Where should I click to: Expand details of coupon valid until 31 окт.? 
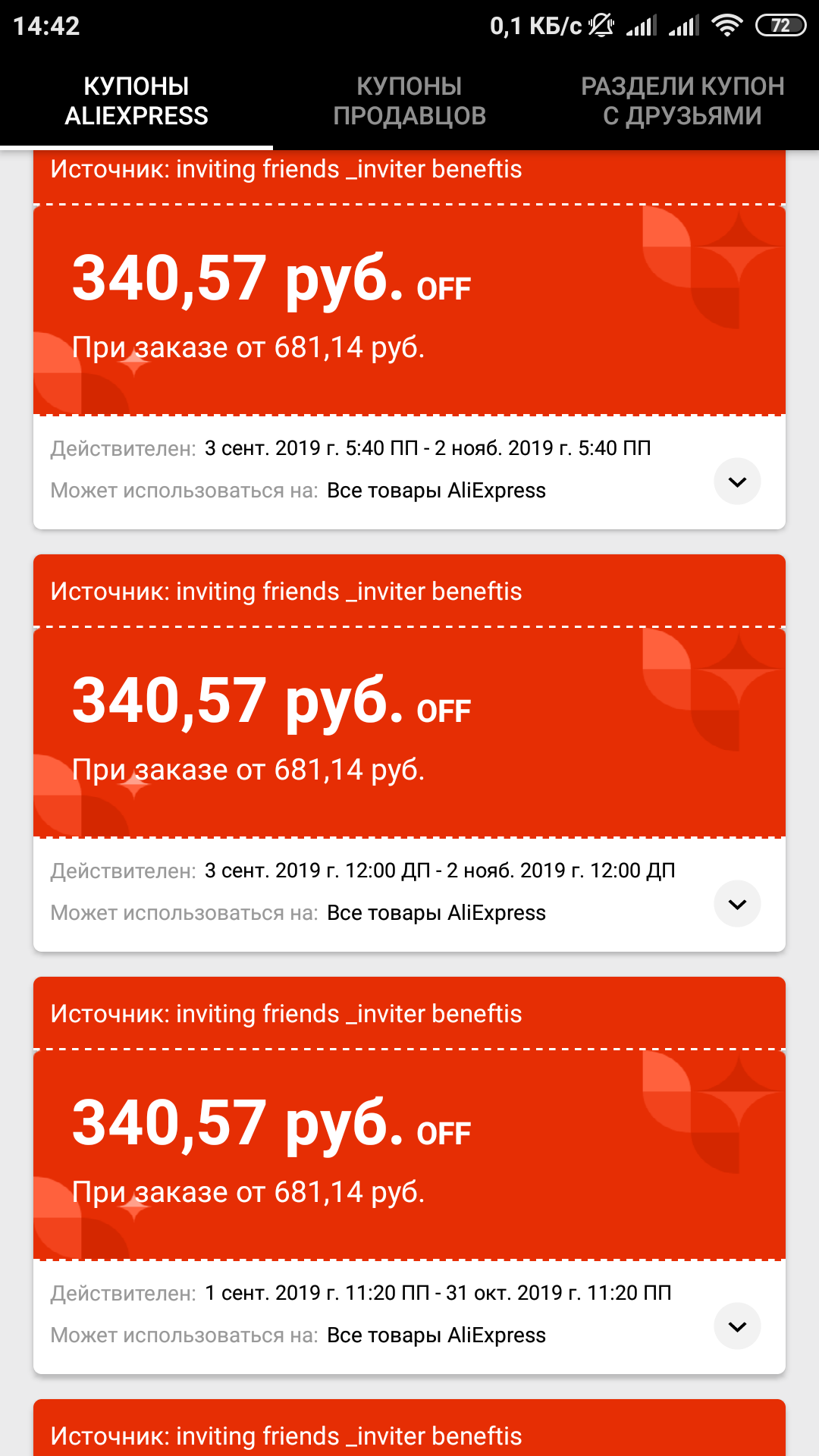[x=737, y=1326]
